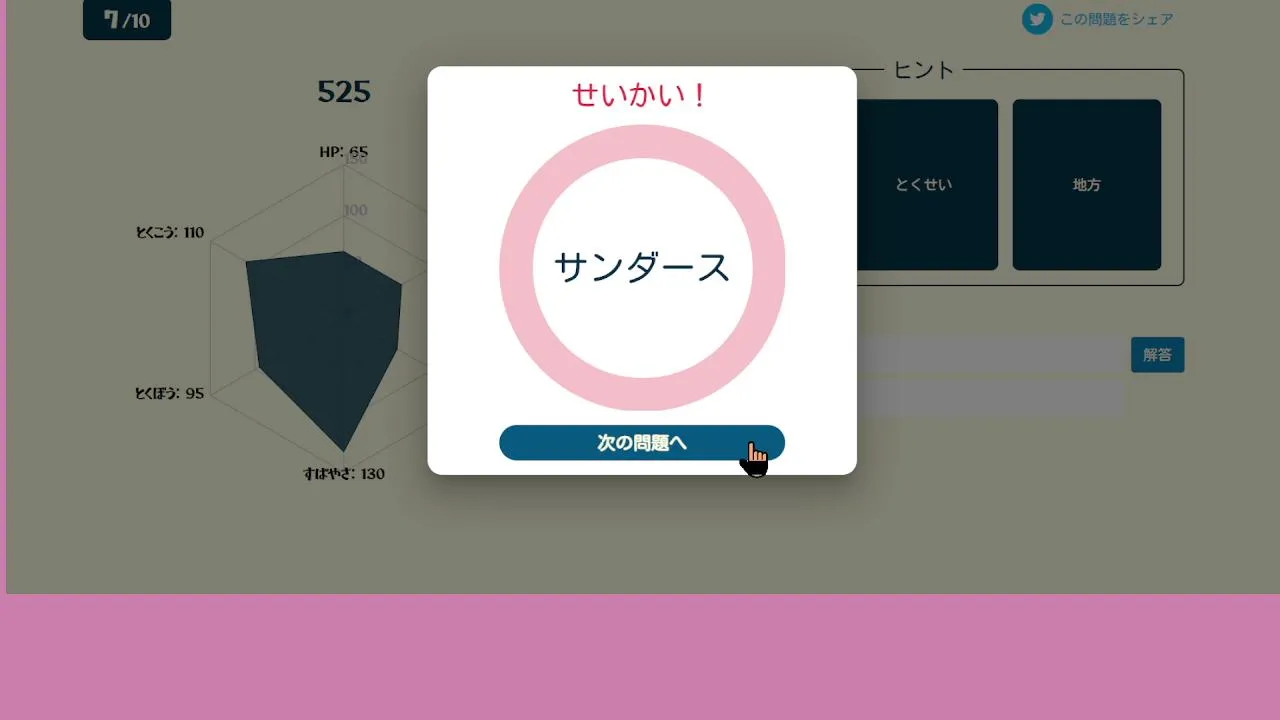Viewport: 1280px width, 720px height.
Task: Share this question on Twitter
Action: point(1098,19)
